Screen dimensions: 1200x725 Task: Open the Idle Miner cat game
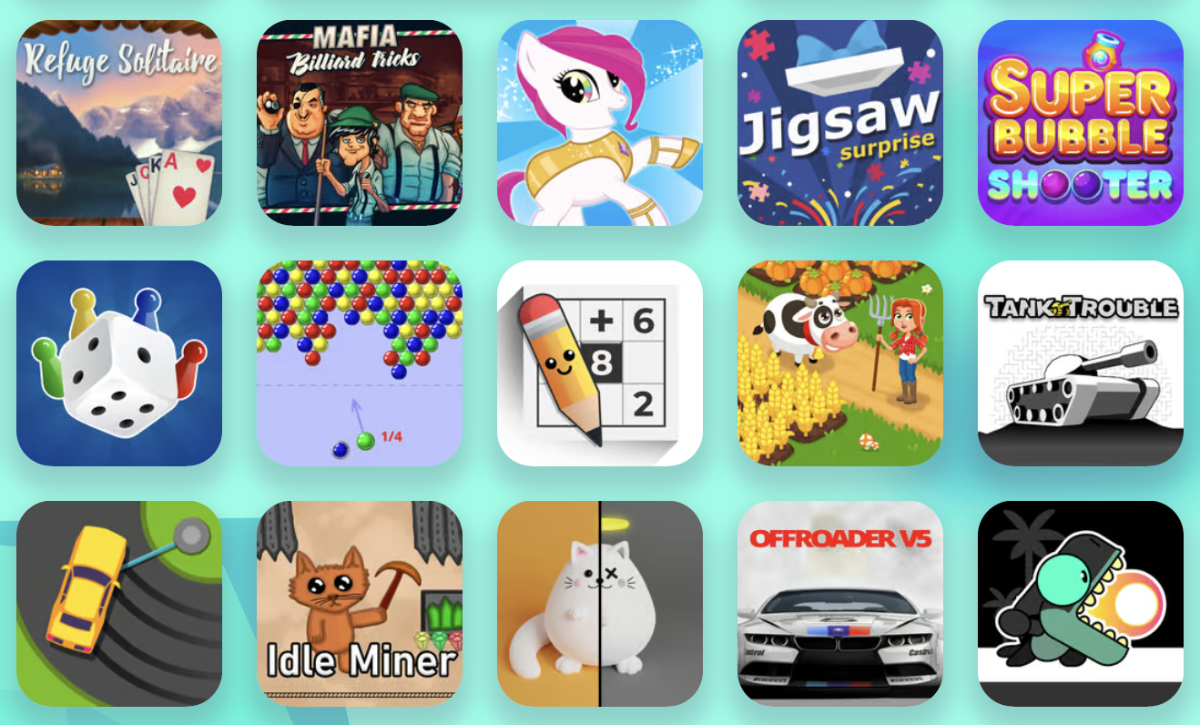(360, 603)
